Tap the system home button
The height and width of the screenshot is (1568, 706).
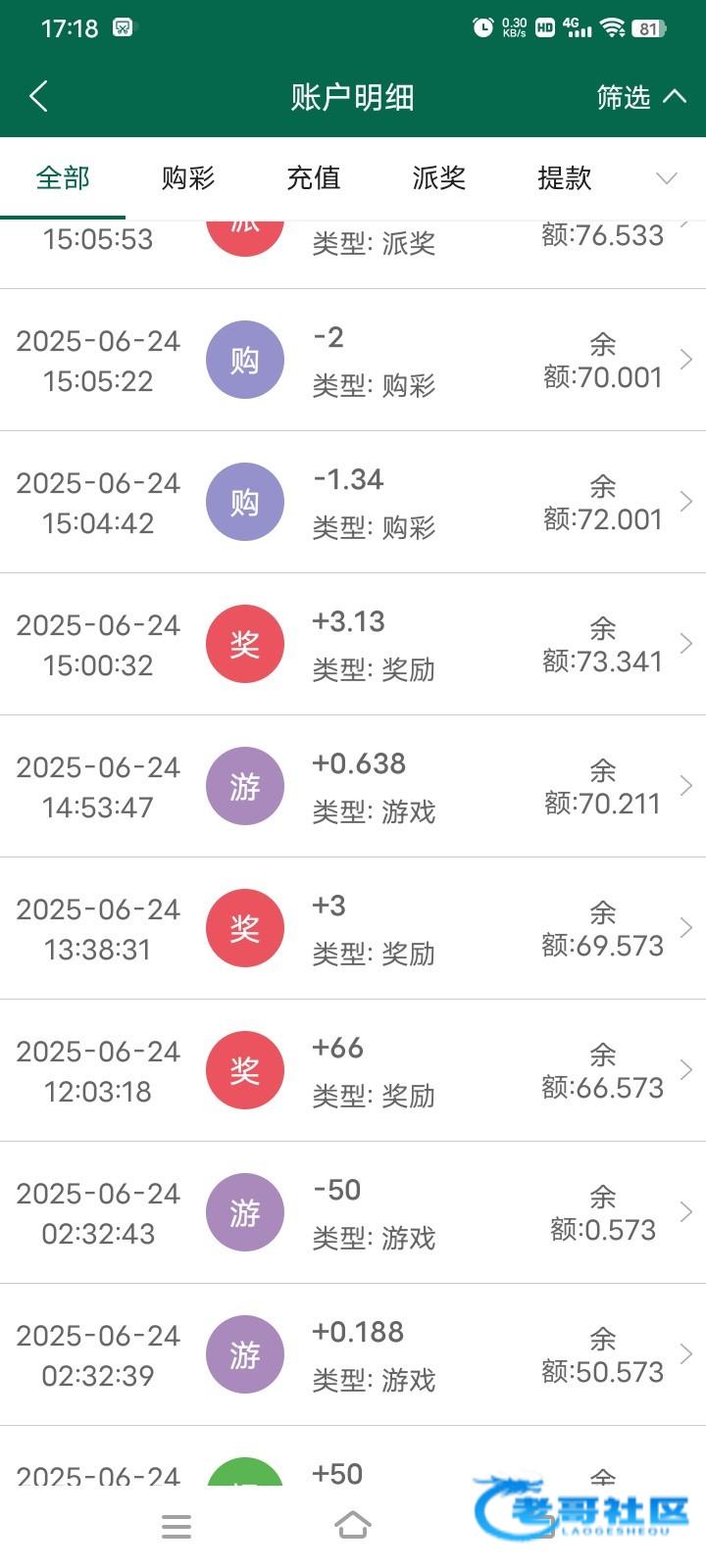point(353,1525)
